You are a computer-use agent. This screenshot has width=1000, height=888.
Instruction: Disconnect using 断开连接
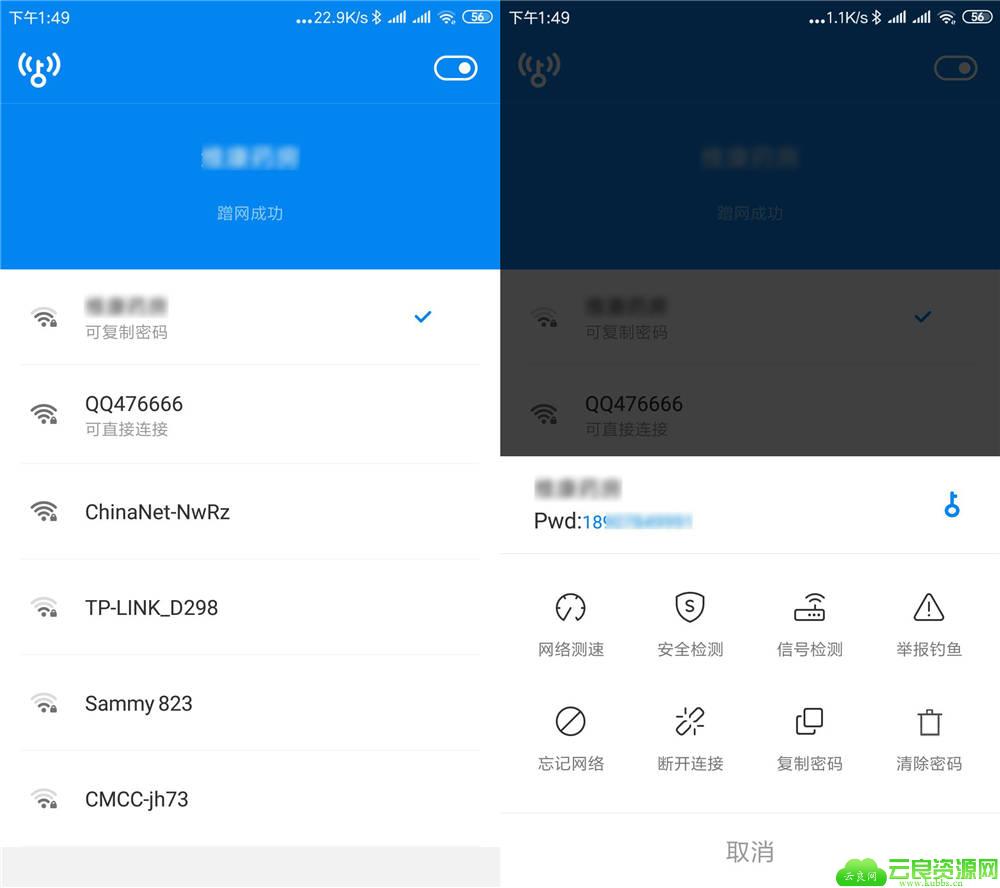(690, 738)
